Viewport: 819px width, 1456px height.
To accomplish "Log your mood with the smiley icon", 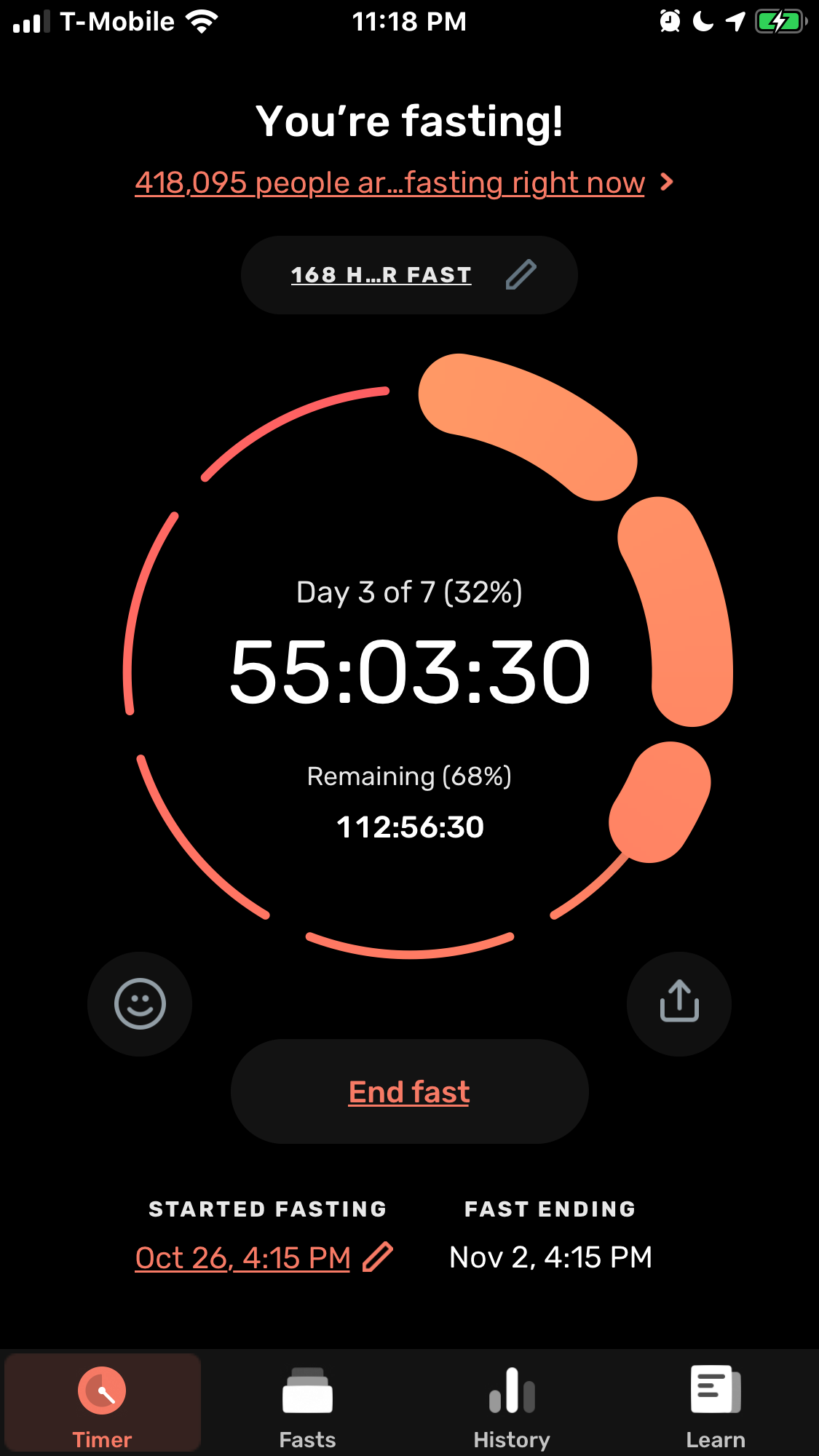I will tap(140, 1004).
